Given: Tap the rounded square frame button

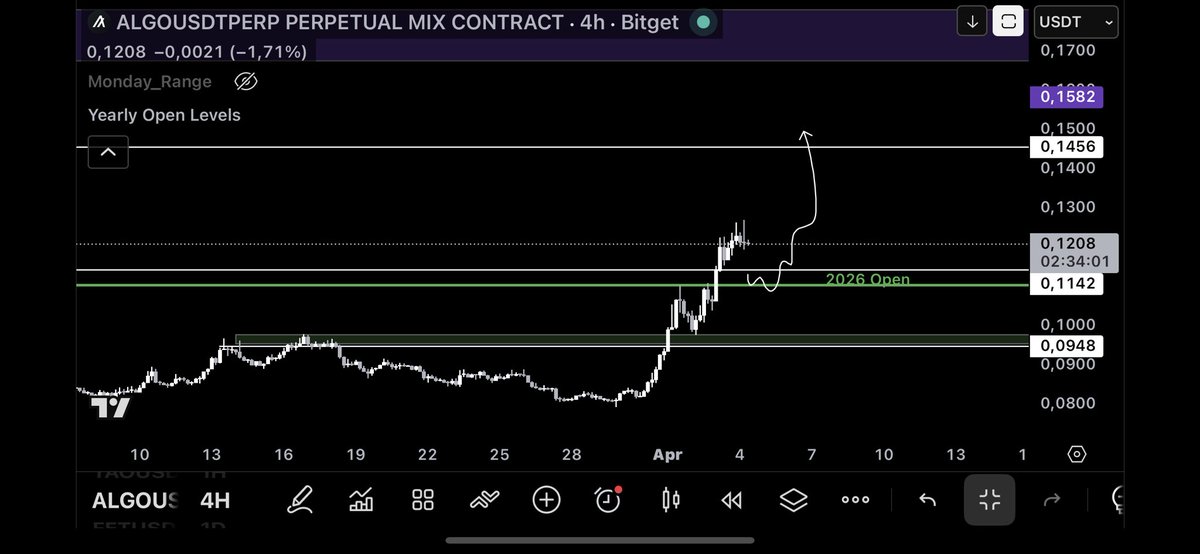Looking at the screenshot, I should [x=1010, y=21].
